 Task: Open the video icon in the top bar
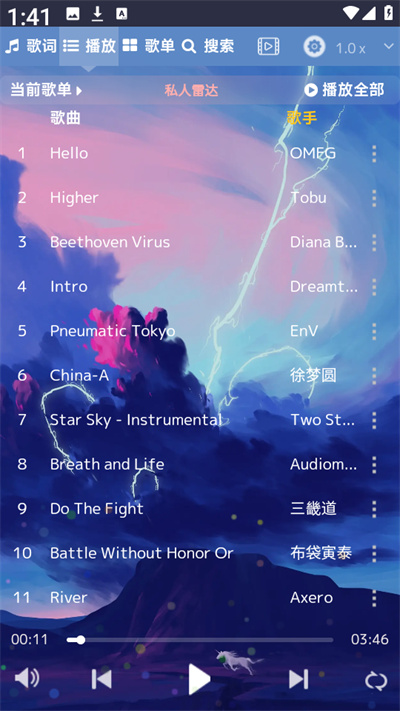[268, 46]
